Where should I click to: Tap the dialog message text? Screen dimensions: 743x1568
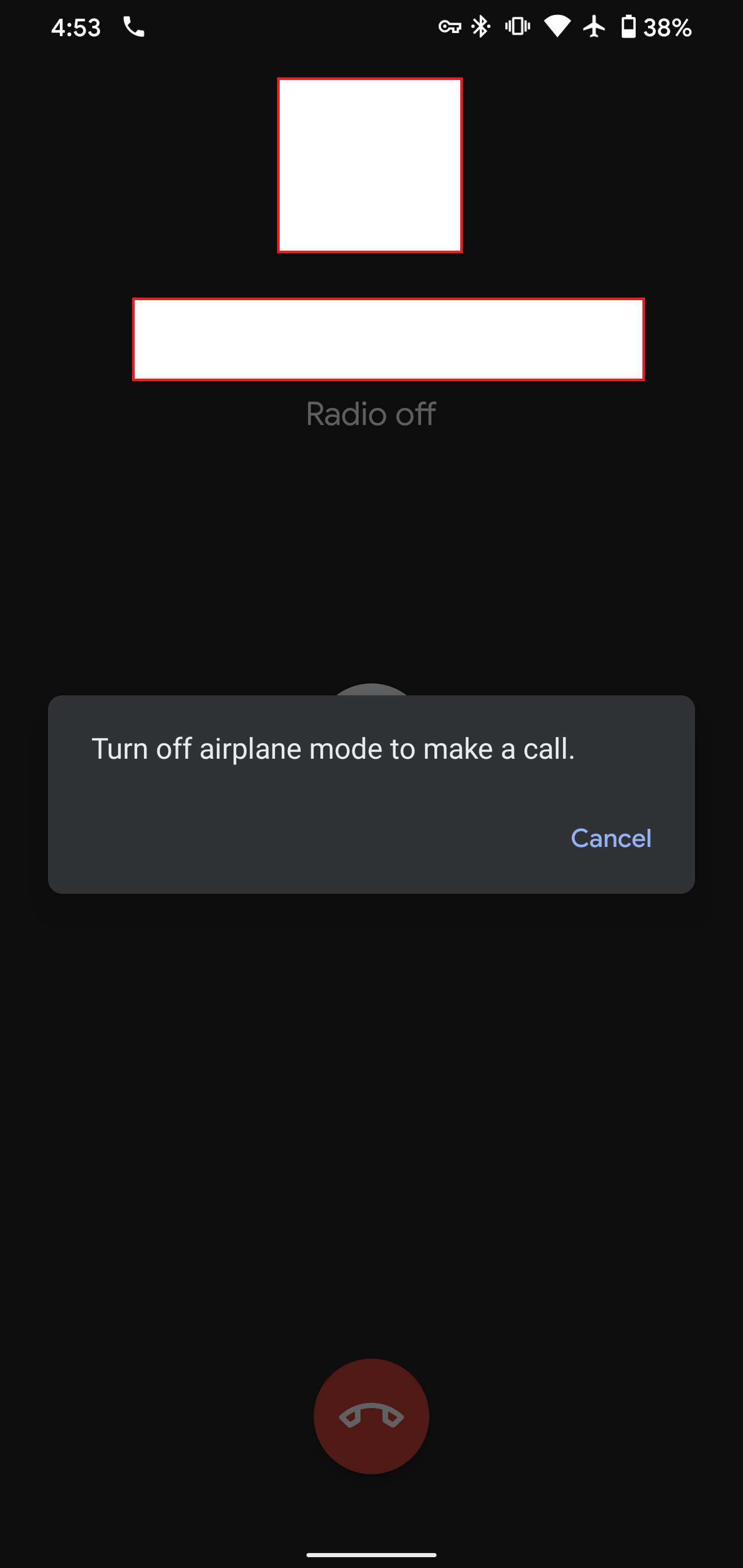point(334,748)
